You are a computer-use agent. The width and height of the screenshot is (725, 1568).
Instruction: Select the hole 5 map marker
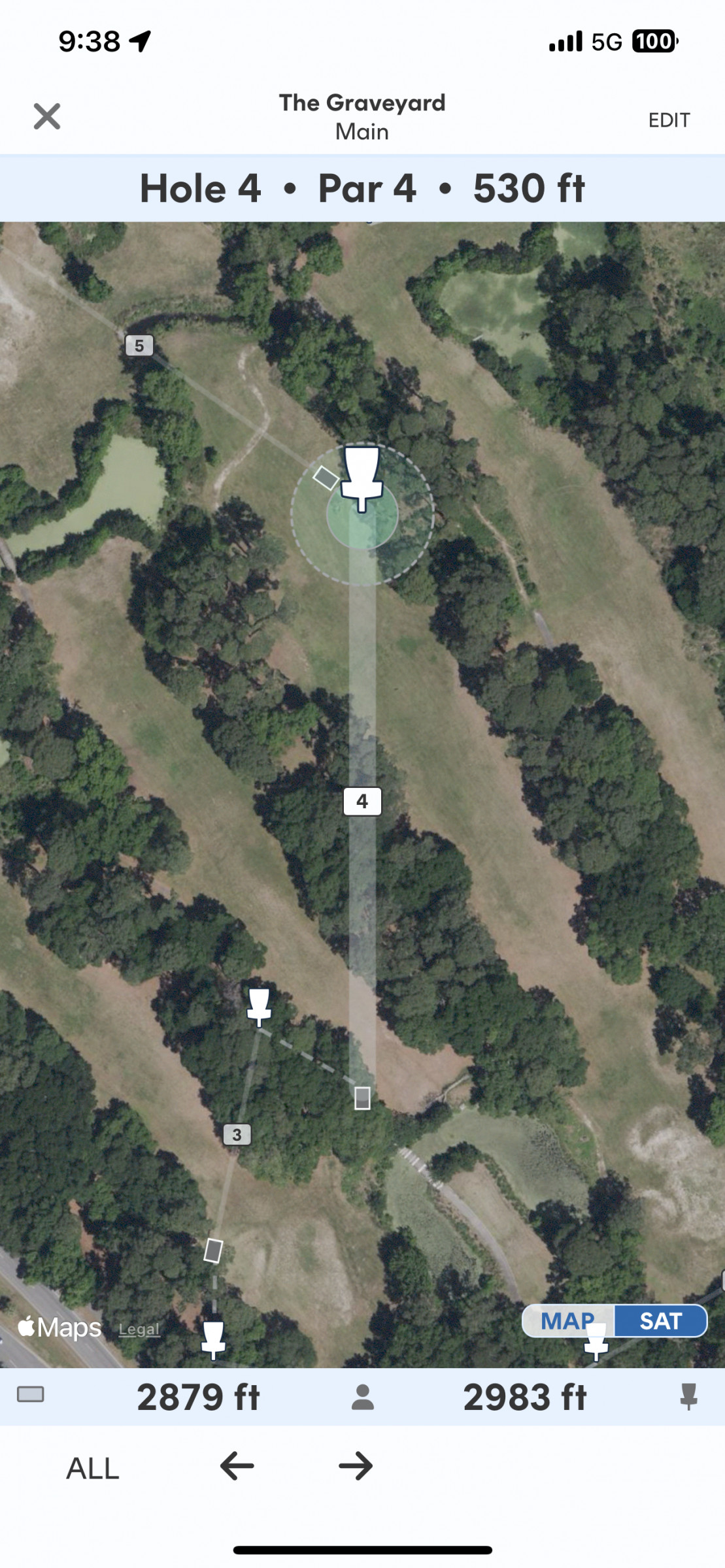tap(139, 346)
